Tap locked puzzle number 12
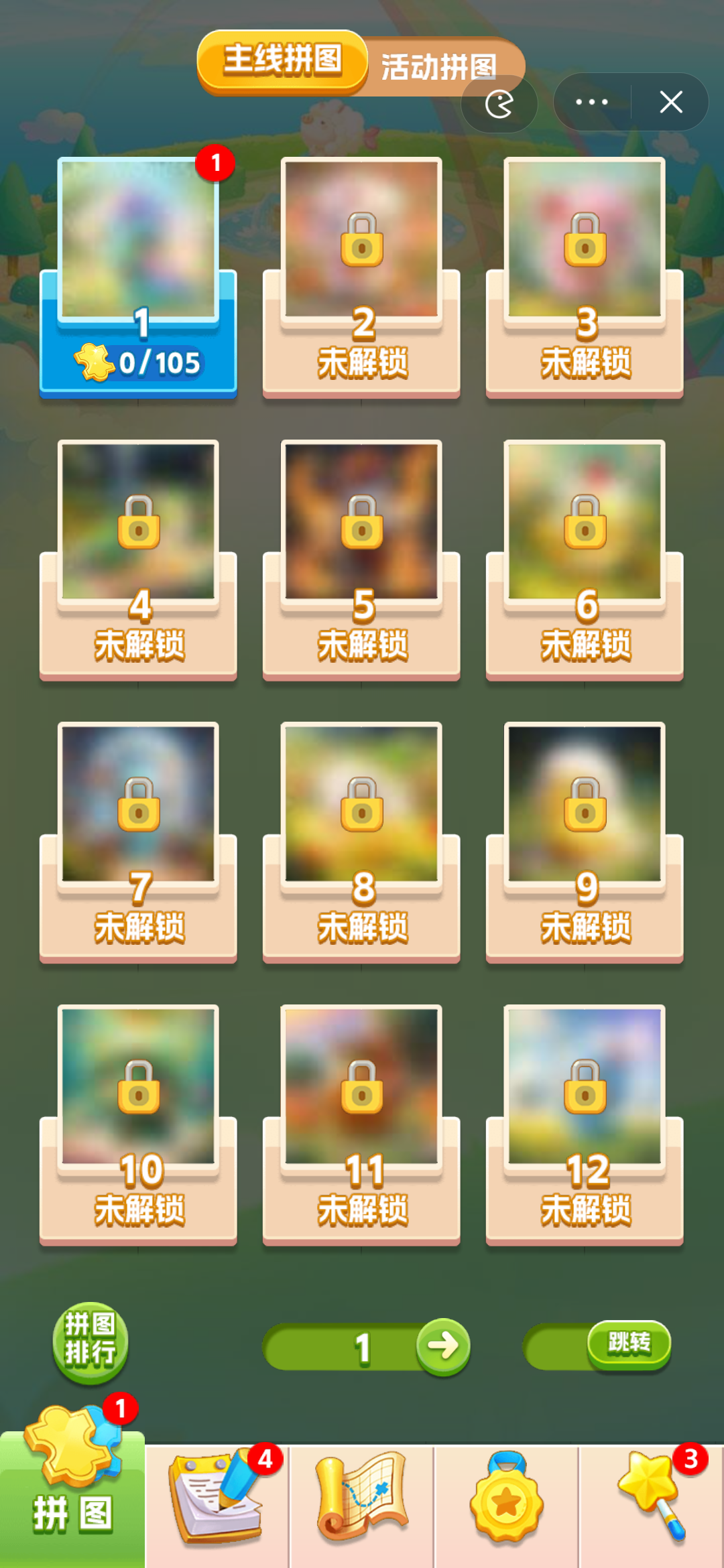Screen dimensions: 724x1568 coord(585,1125)
